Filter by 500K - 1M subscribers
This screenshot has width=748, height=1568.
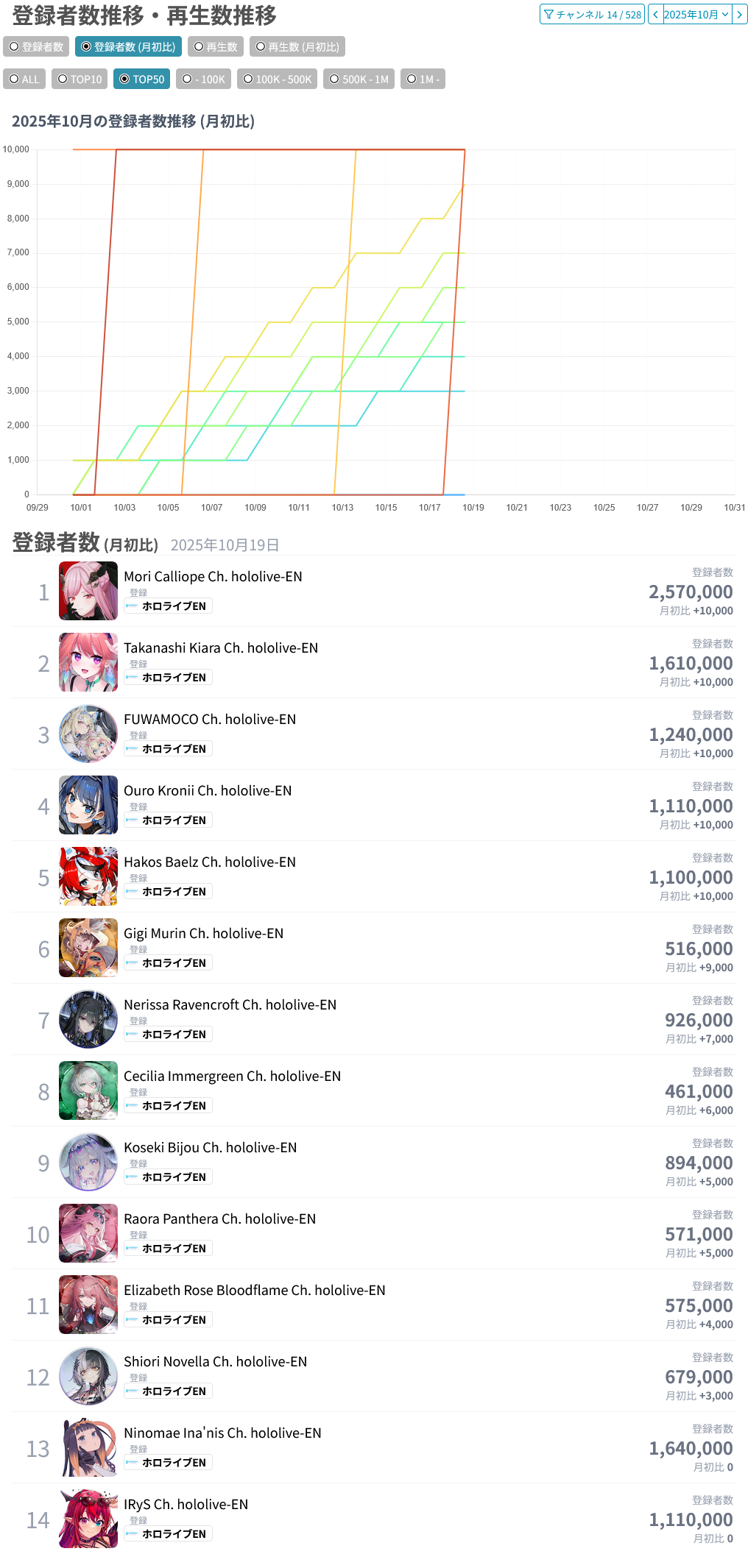coord(359,79)
